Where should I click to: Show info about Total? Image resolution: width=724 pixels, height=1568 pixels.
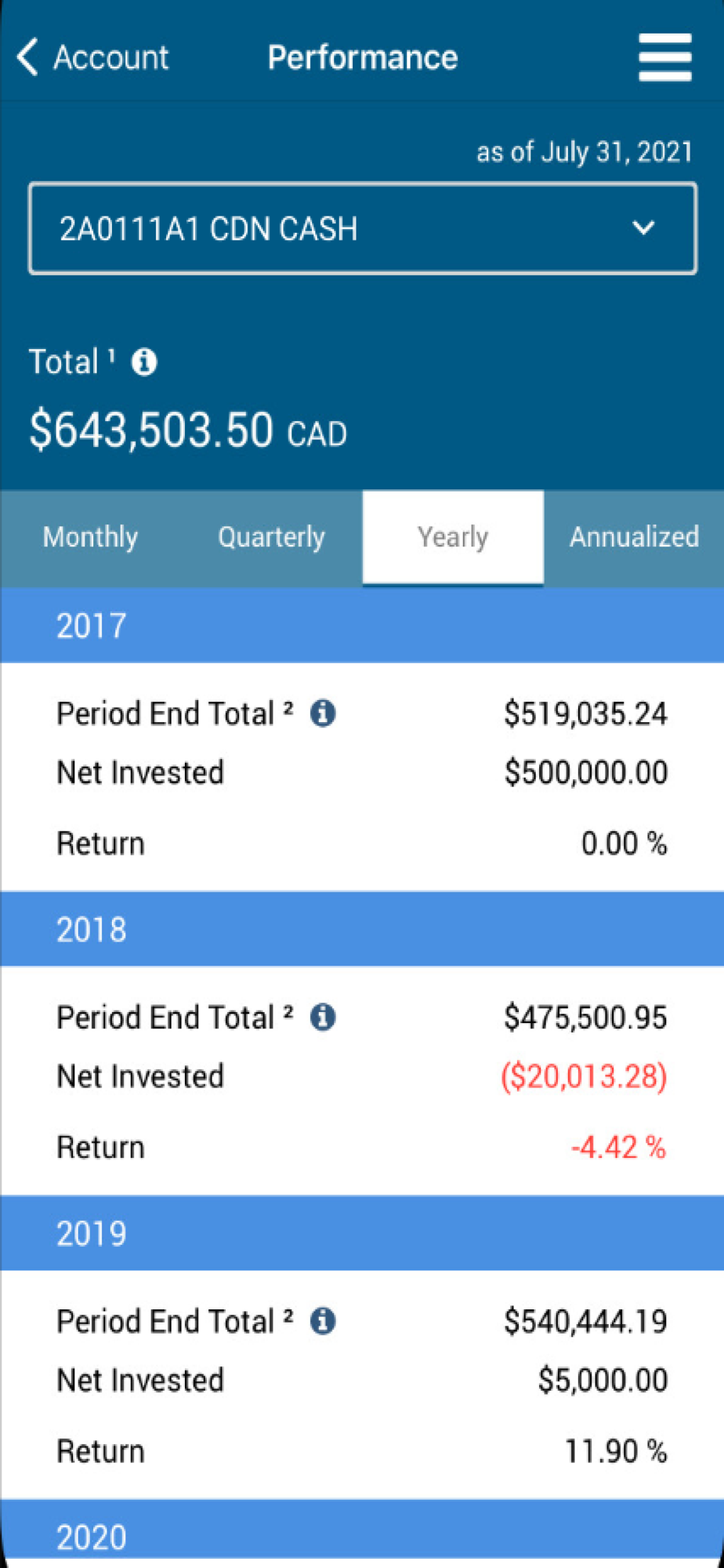click(x=144, y=362)
